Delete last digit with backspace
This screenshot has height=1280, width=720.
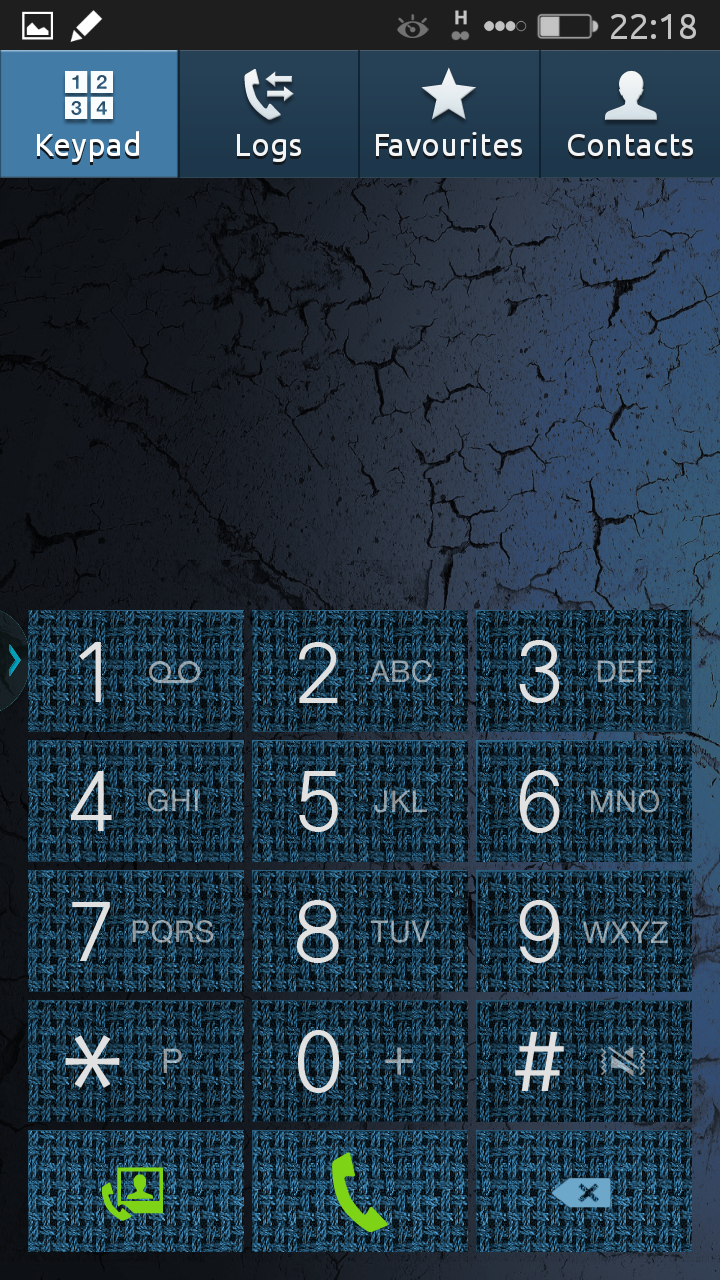(583, 1191)
